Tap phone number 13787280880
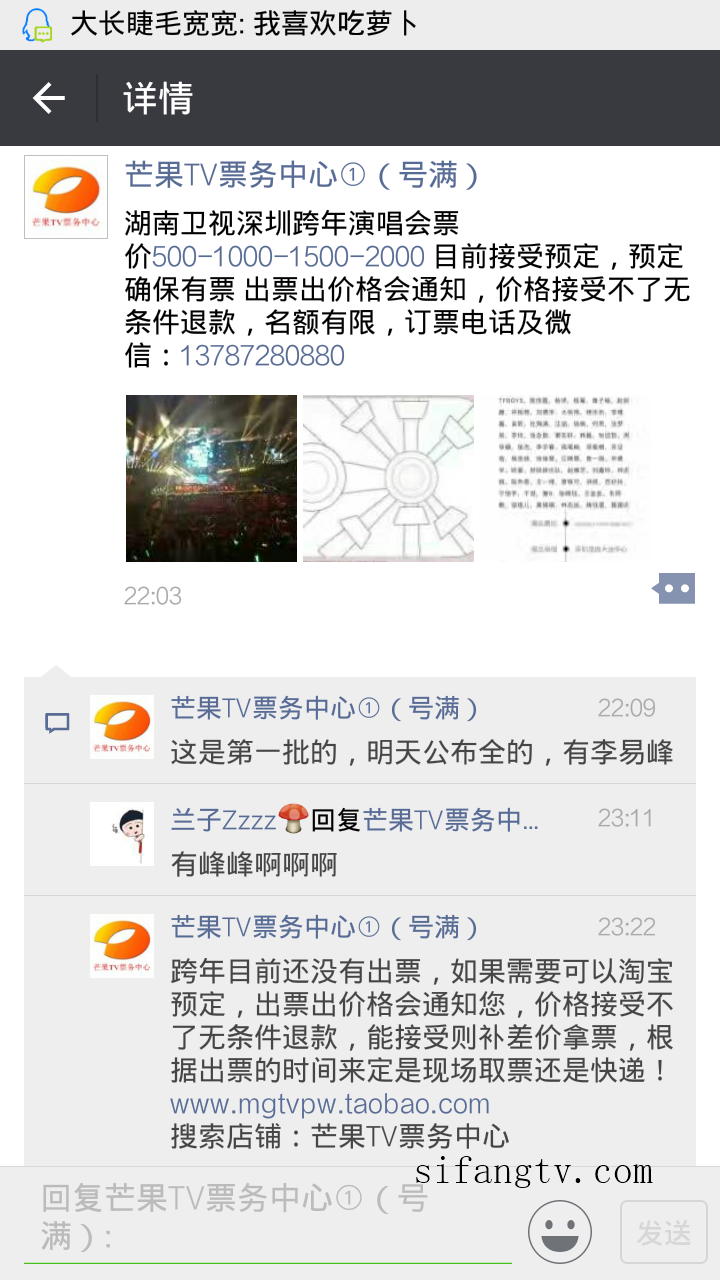This screenshot has height=1280, width=720. [x=262, y=356]
